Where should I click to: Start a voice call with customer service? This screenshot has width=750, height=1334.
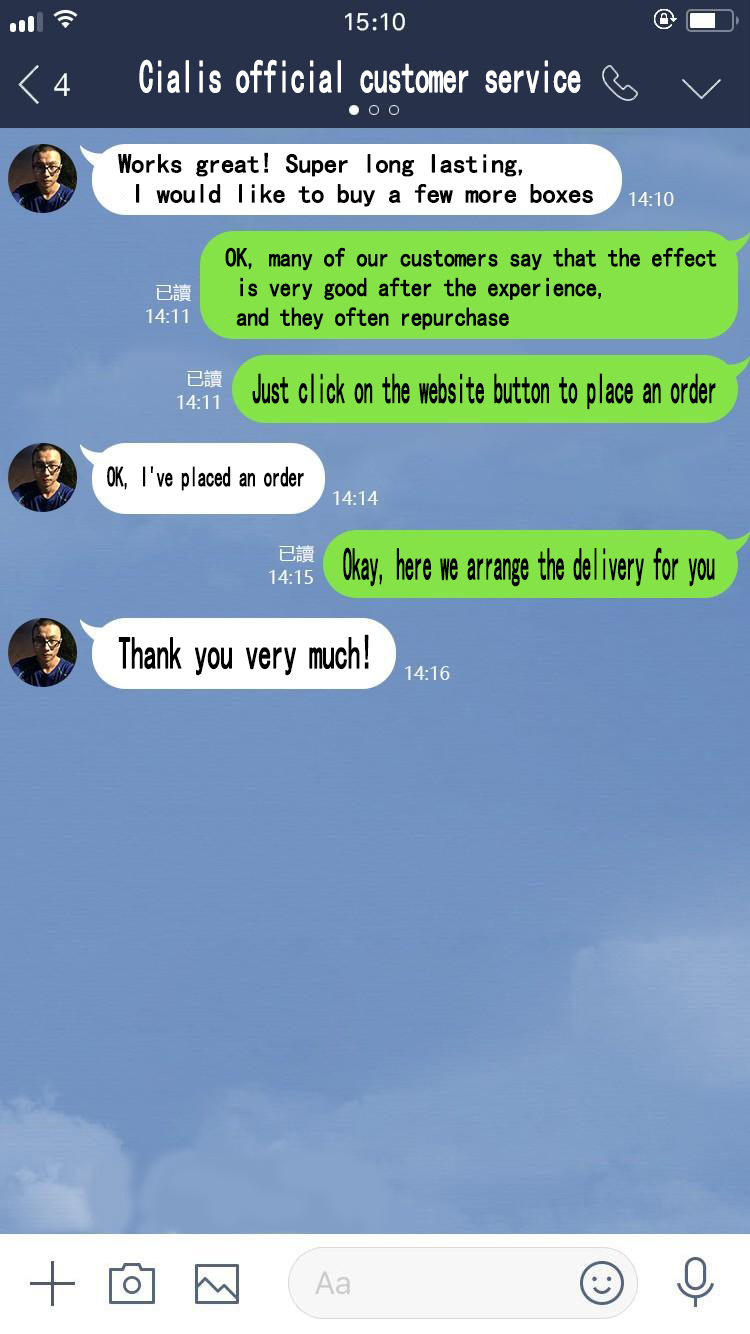pyautogui.click(x=620, y=85)
